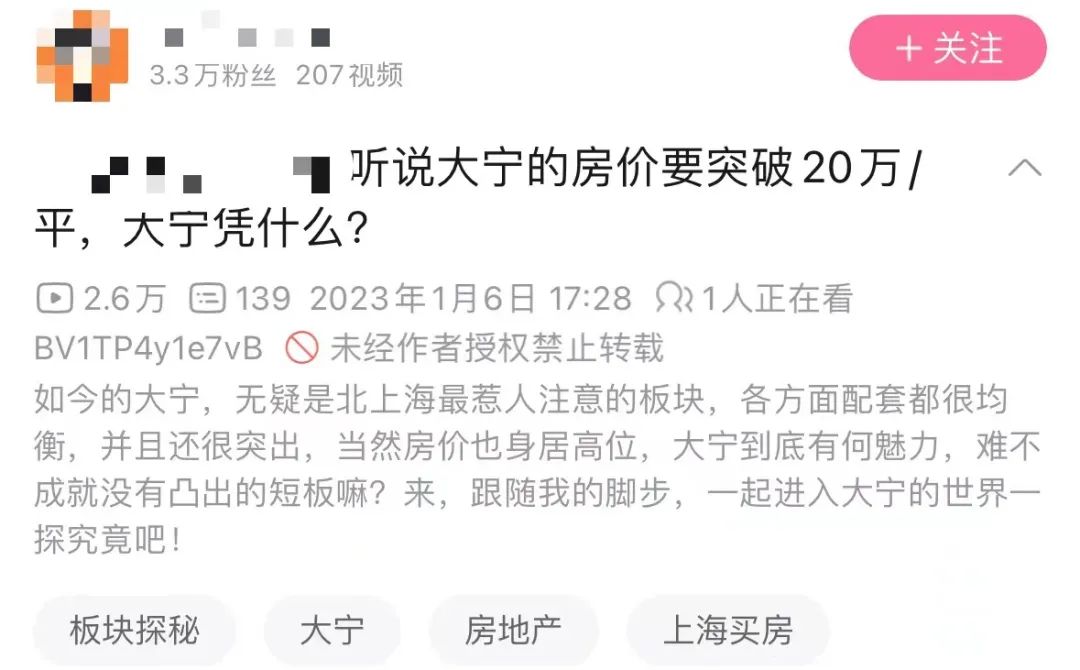The image size is (1080, 670).
Task: Open the uploader's avatar profile
Action: click(x=82, y=55)
